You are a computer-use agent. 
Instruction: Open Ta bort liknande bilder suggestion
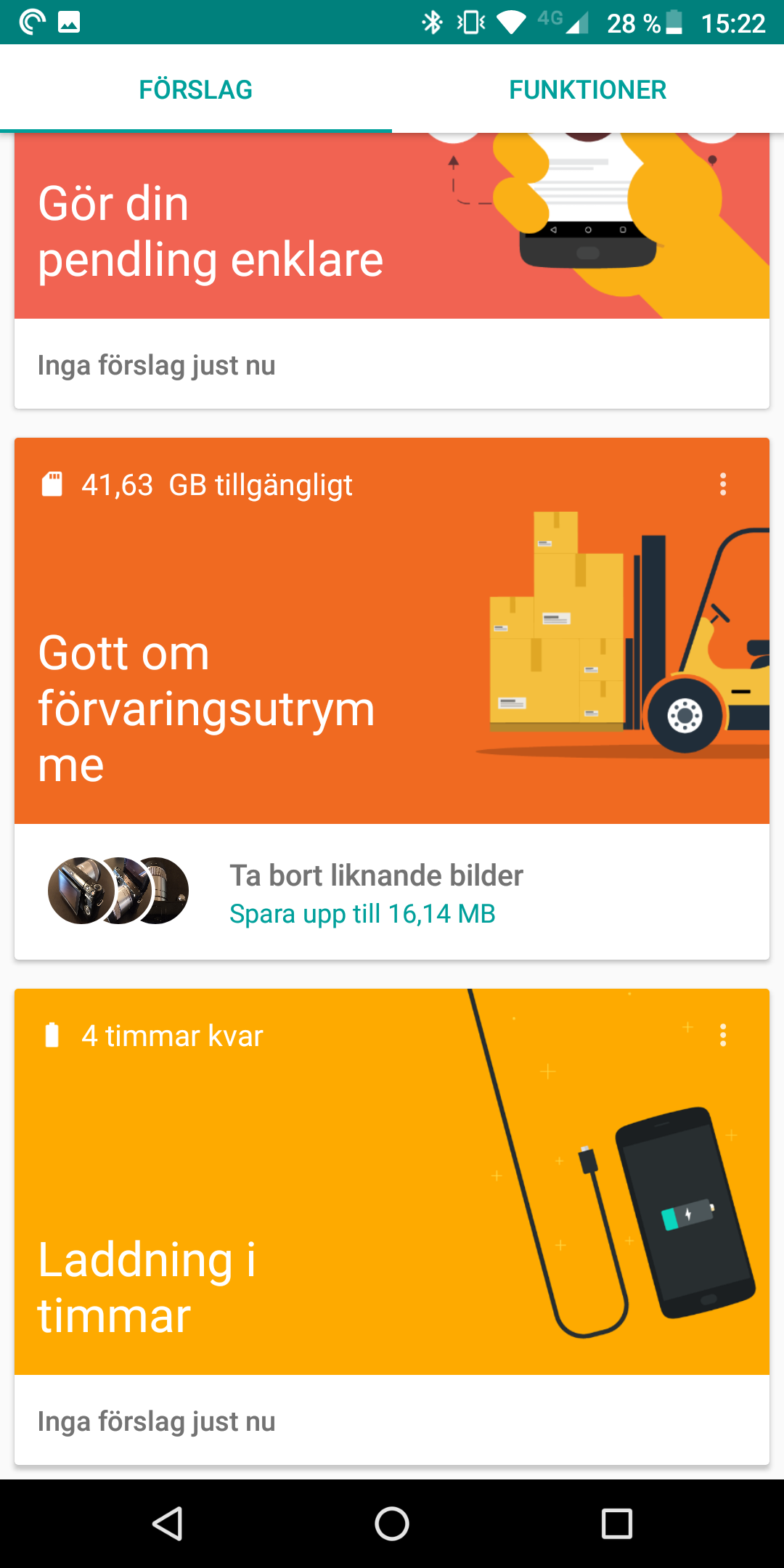click(x=376, y=893)
